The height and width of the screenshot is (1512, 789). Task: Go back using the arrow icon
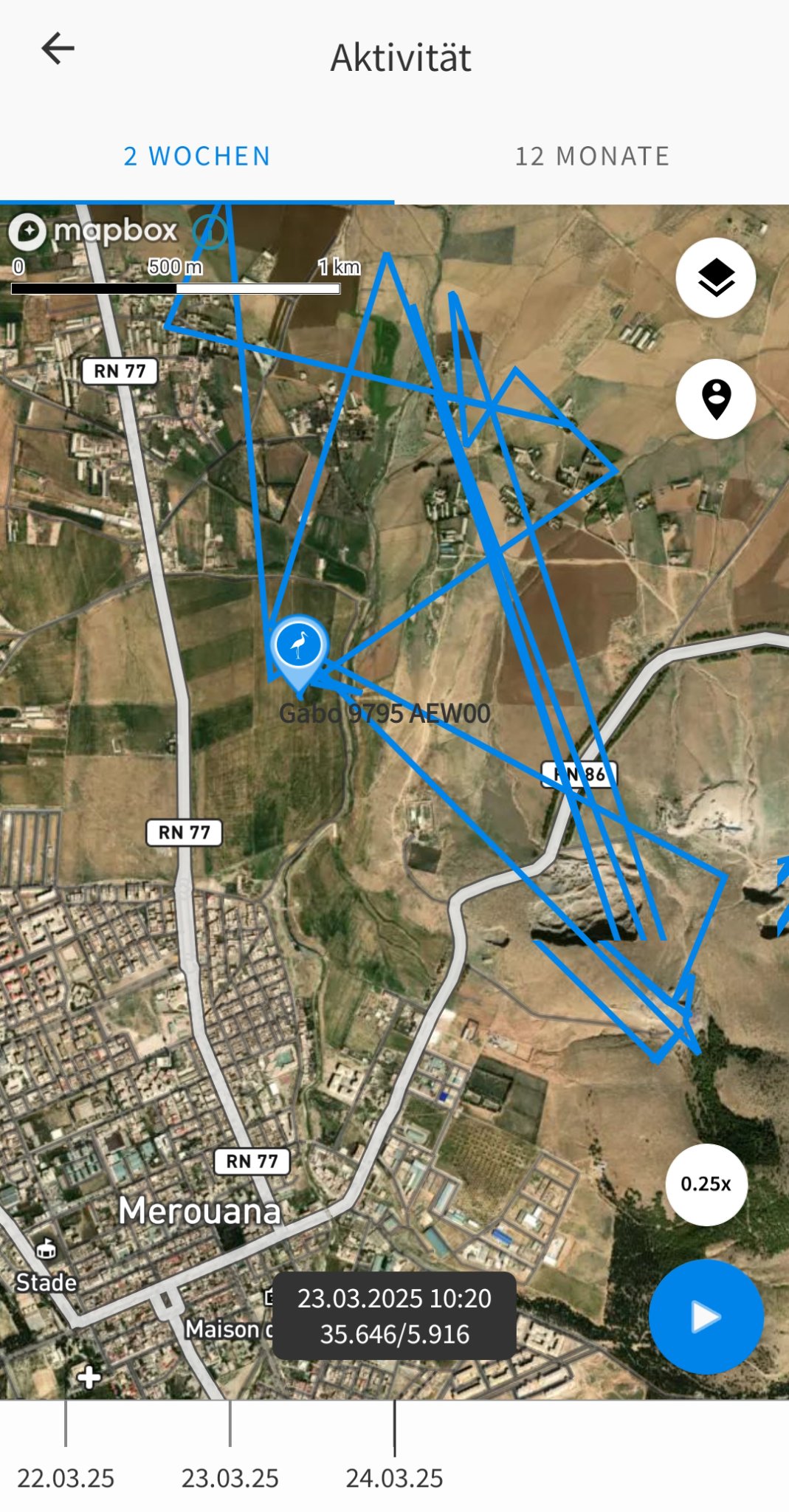tap(58, 49)
